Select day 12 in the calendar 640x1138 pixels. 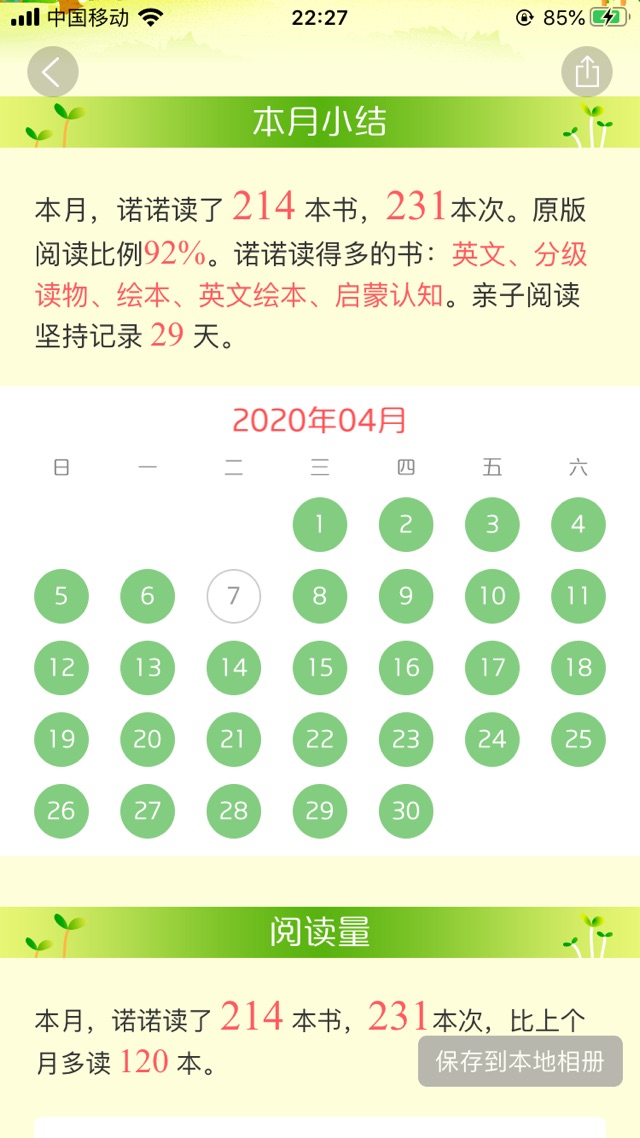click(x=62, y=668)
